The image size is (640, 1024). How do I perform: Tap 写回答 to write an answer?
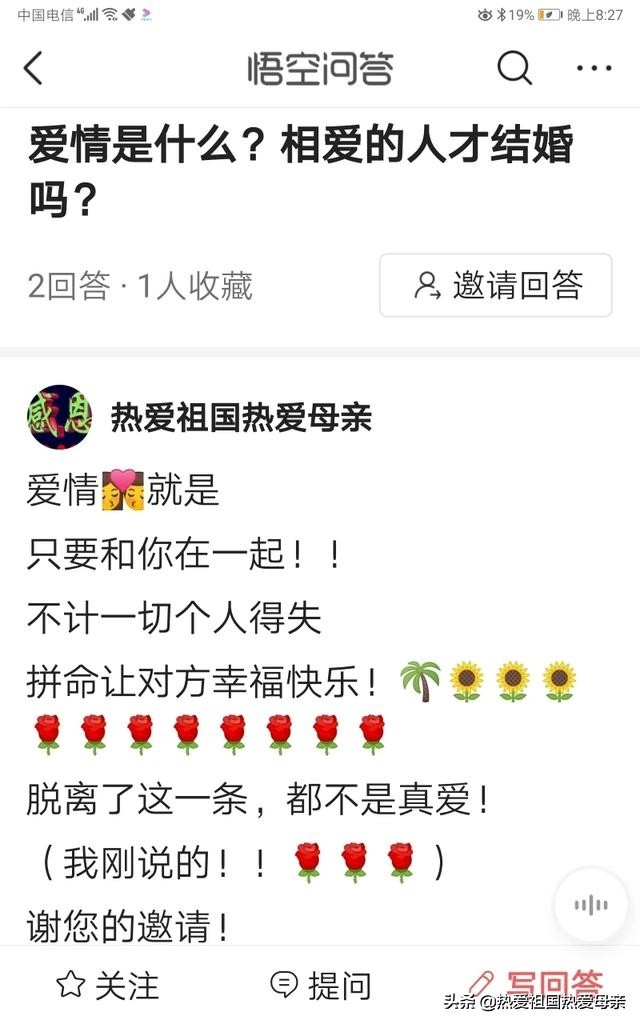coord(537,984)
